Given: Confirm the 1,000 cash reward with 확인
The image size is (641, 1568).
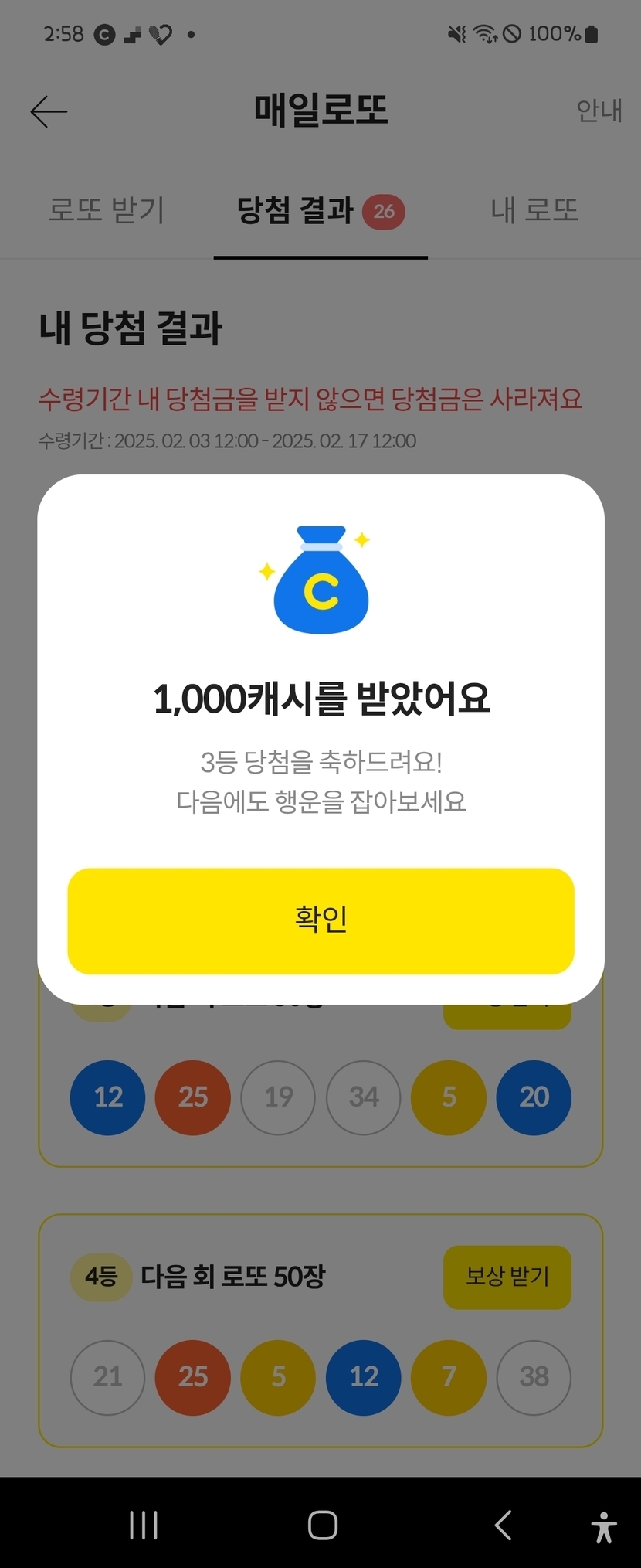Looking at the screenshot, I should point(320,920).
